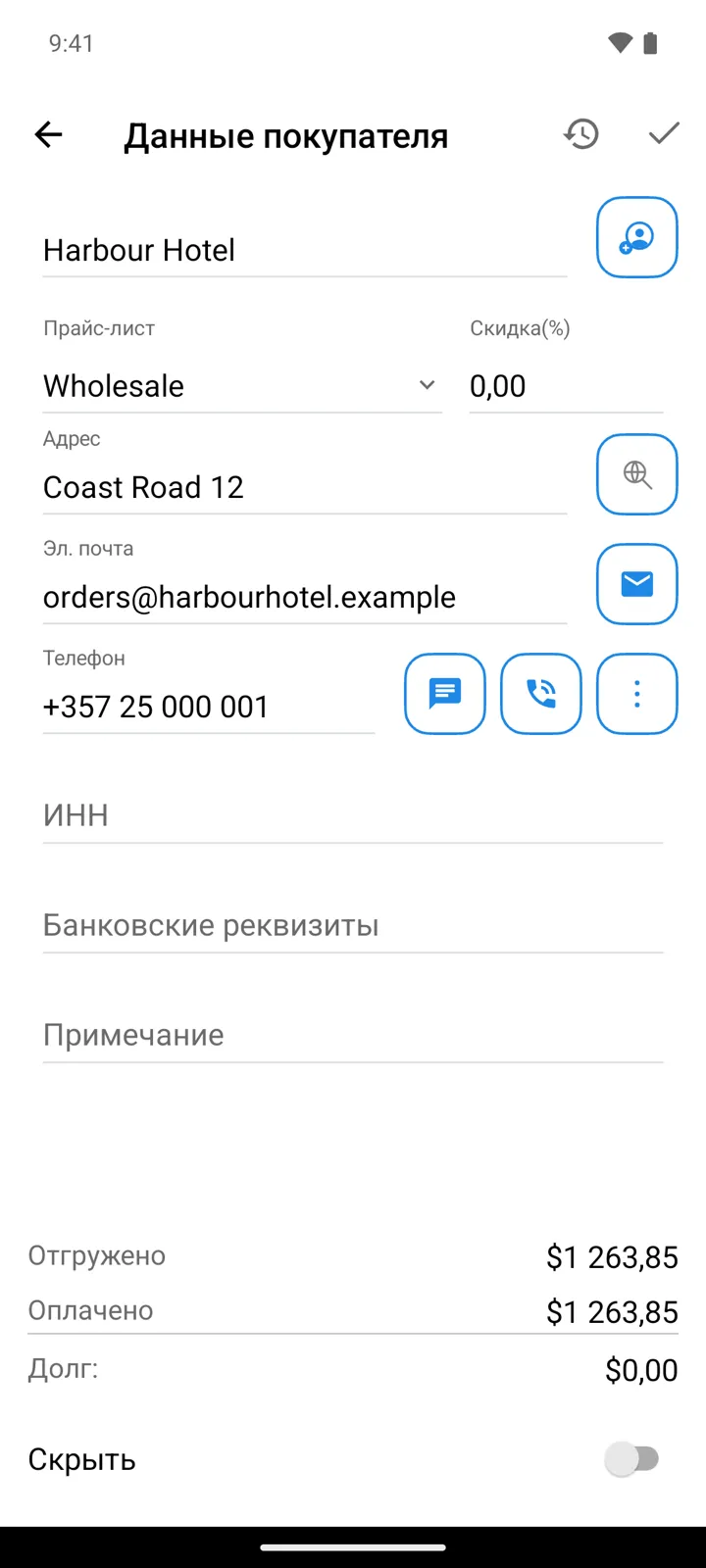The image size is (706, 1568).
Task: Confirm changes with the checkmark
Action: tap(664, 134)
